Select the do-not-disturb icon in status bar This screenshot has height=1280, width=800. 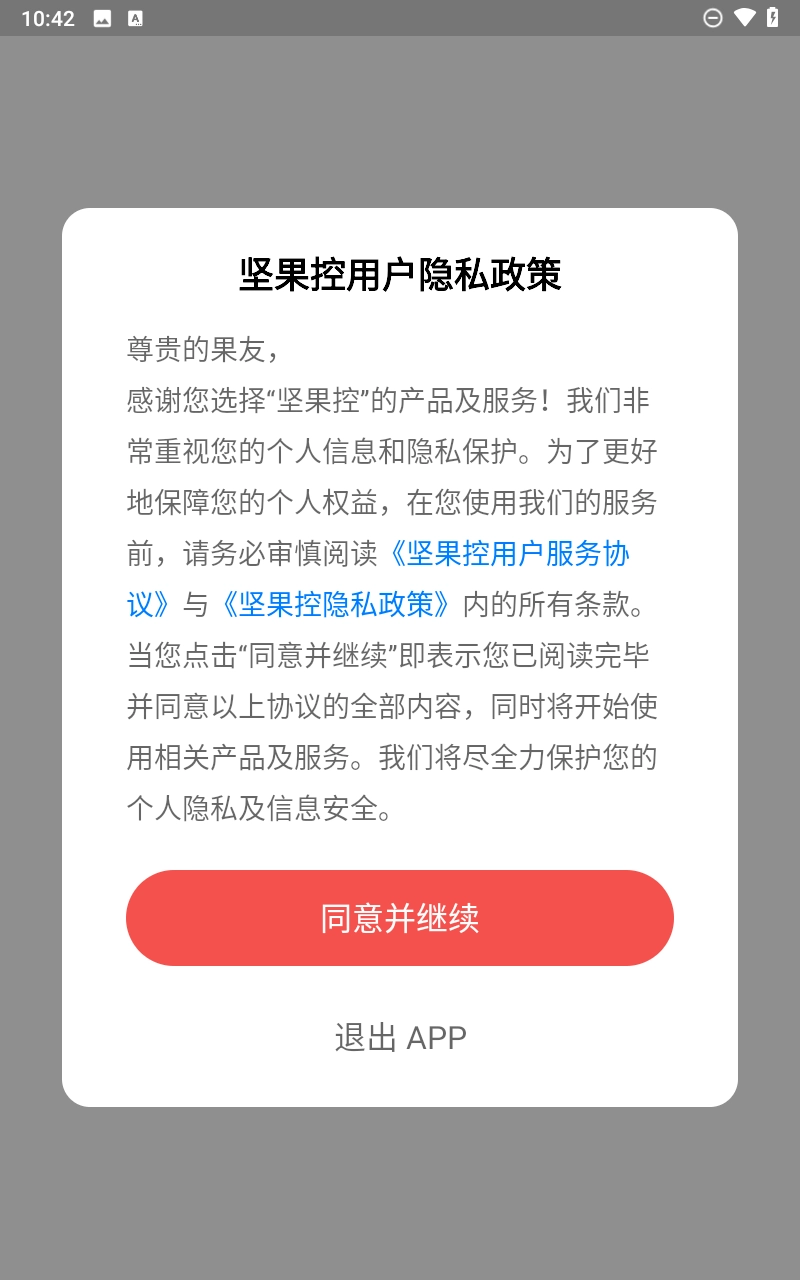click(713, 17)
